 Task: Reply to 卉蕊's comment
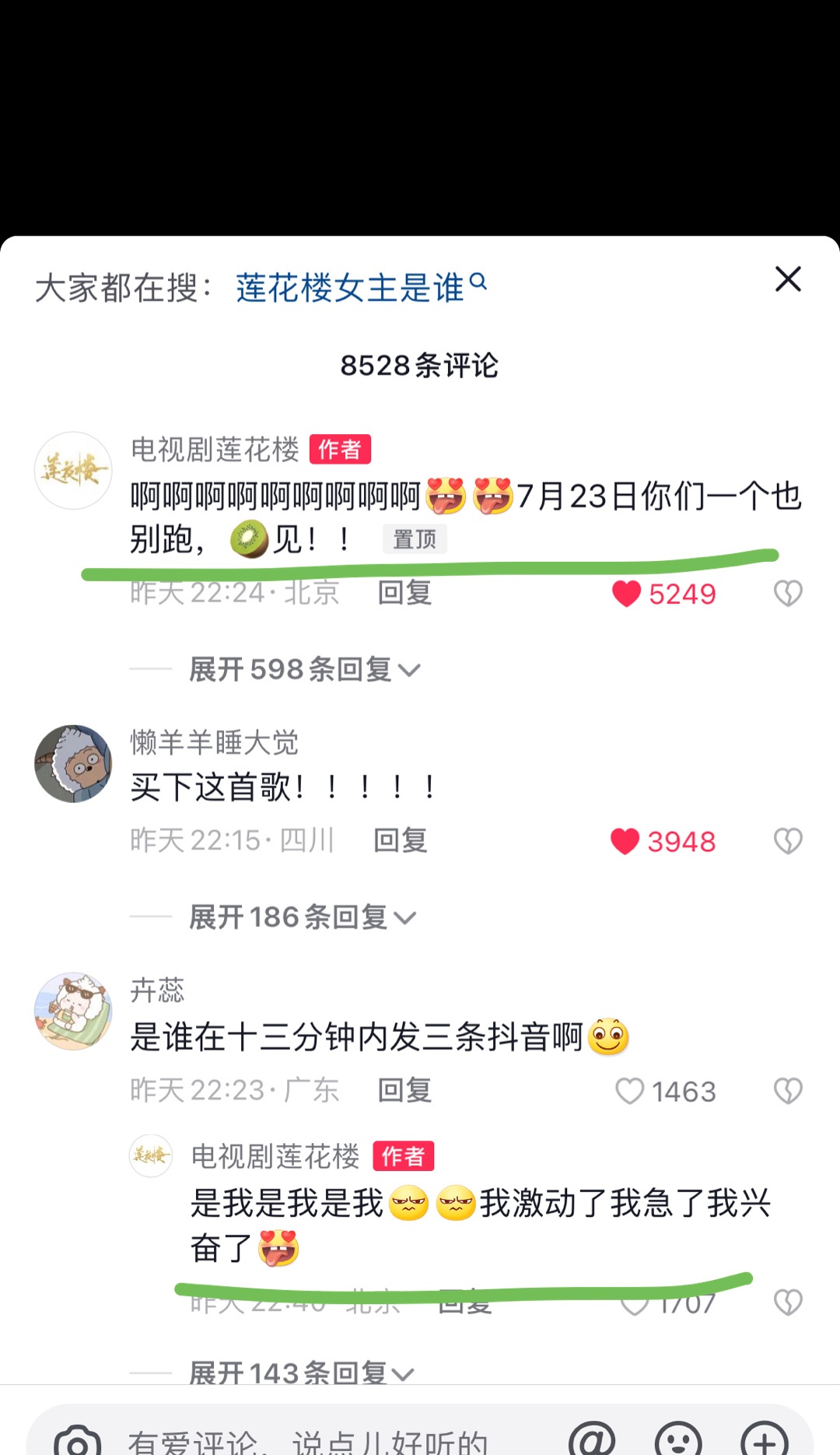click(x=404, y=1090)
